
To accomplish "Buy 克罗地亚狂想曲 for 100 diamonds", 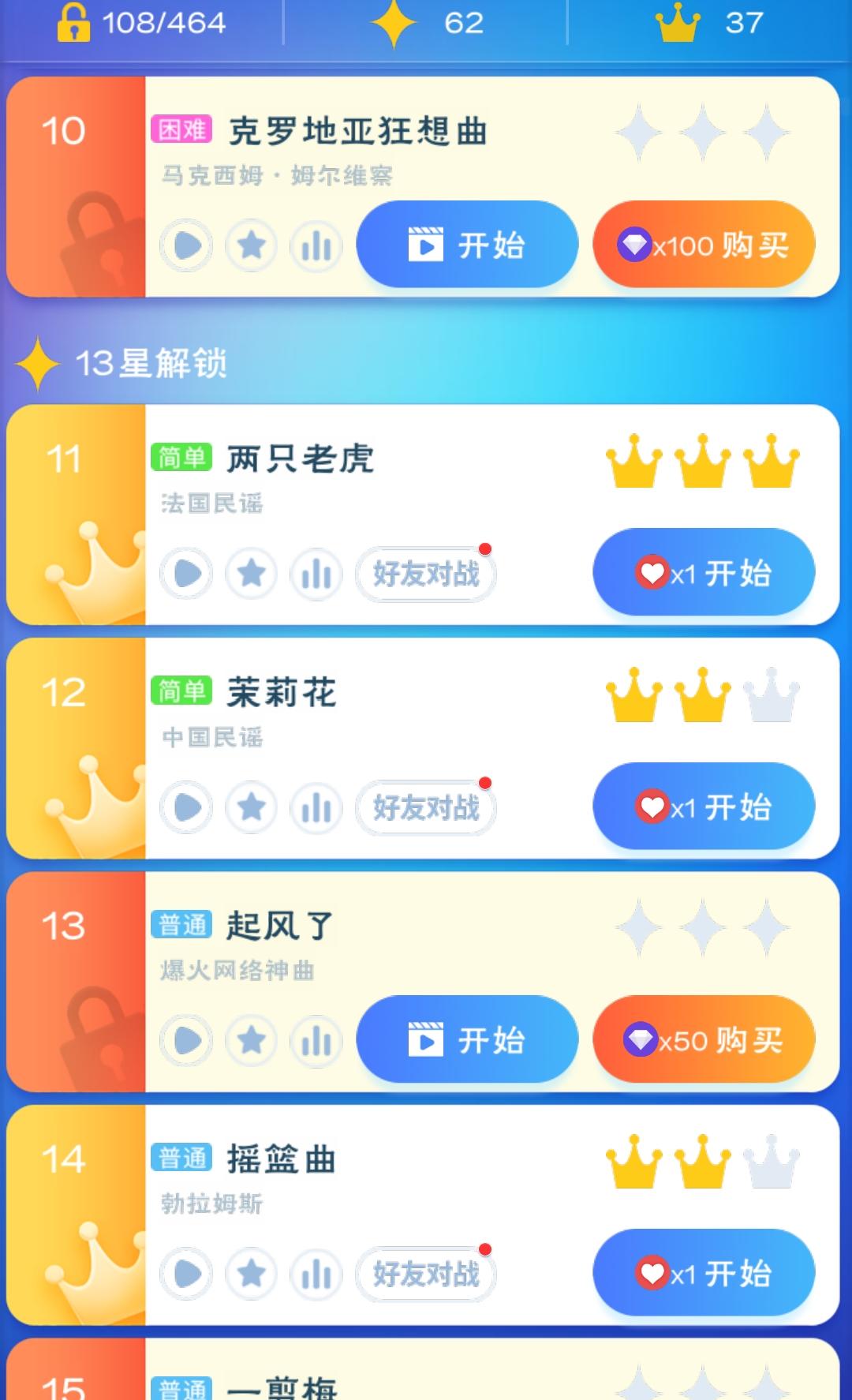I will 704,245.
